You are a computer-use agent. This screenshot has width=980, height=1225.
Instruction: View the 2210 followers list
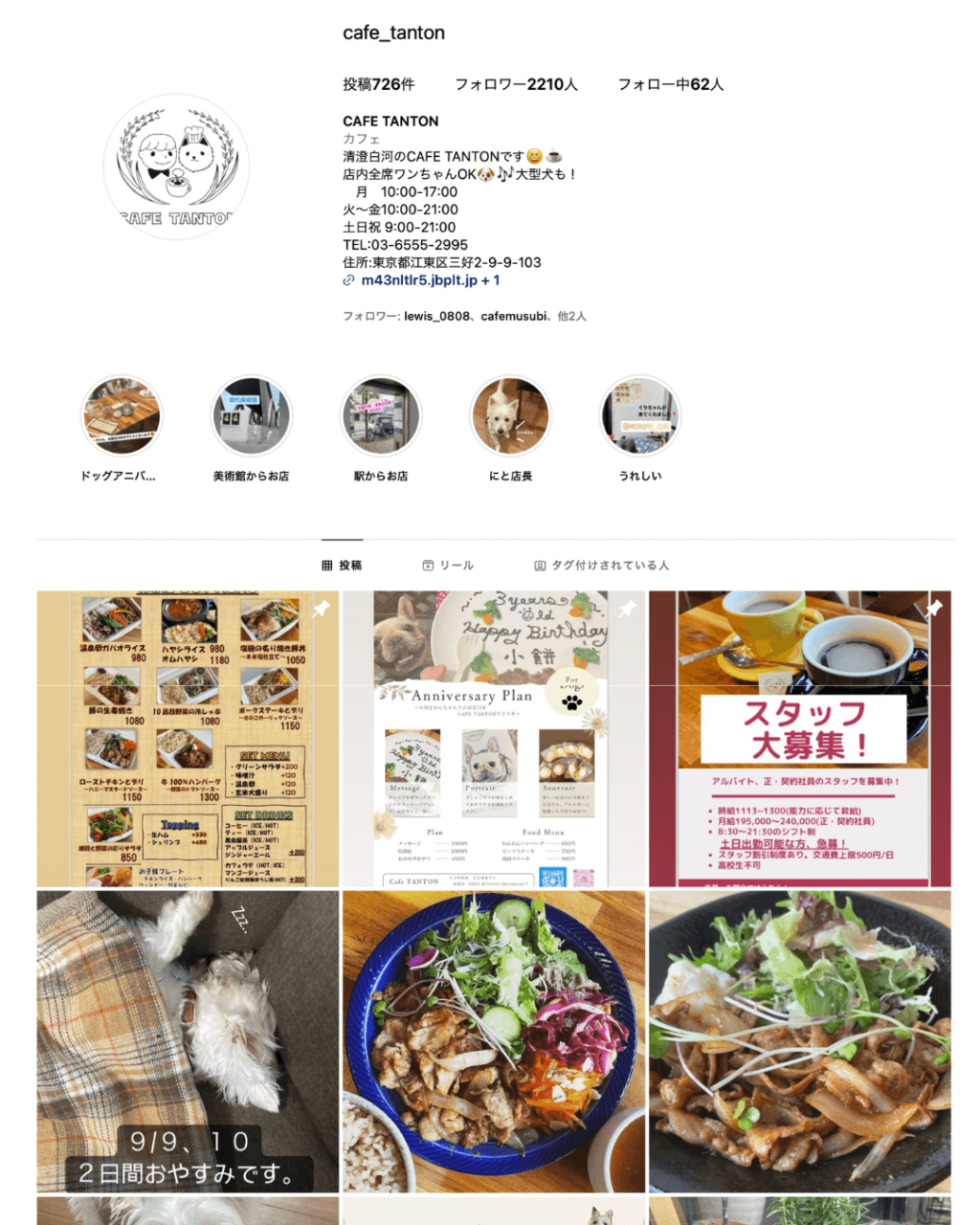(516, 84)
